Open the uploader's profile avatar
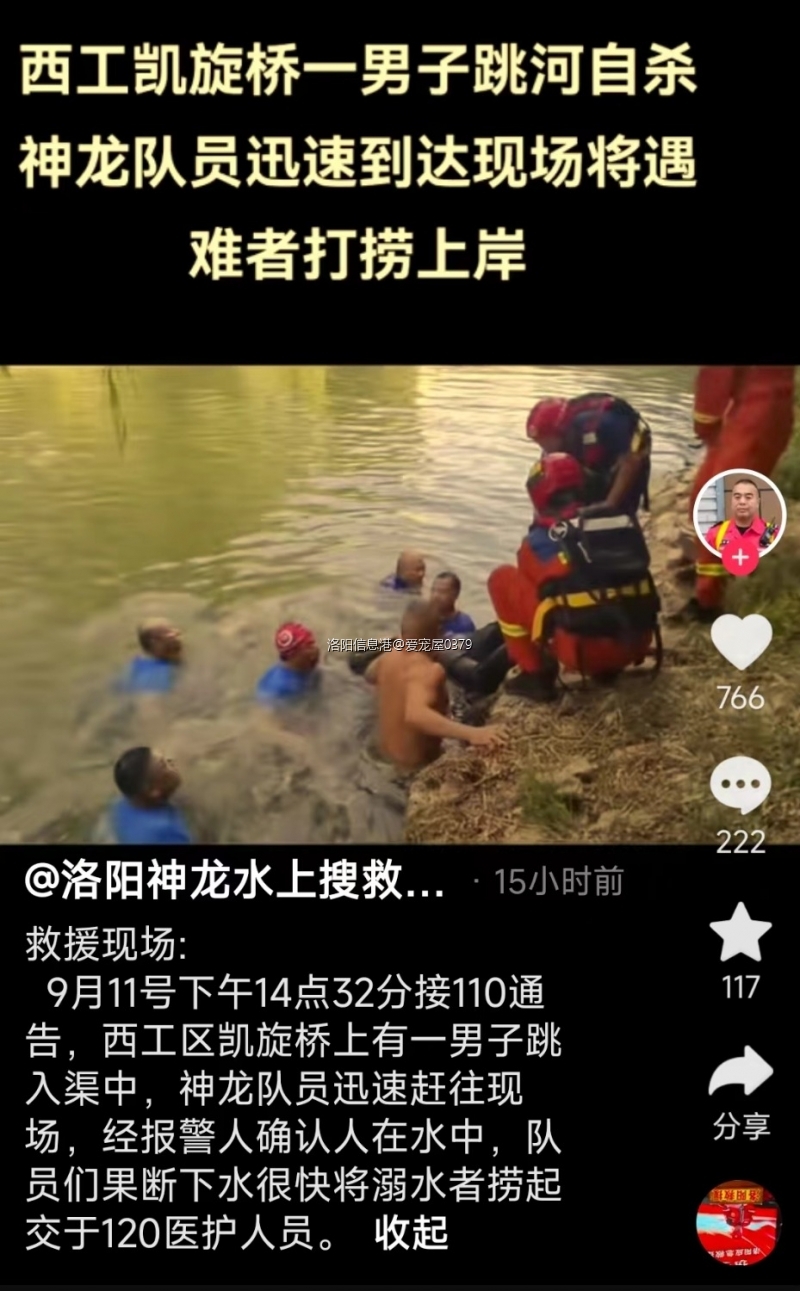This screenshot has height=1291, width=800. click(740, 512)
